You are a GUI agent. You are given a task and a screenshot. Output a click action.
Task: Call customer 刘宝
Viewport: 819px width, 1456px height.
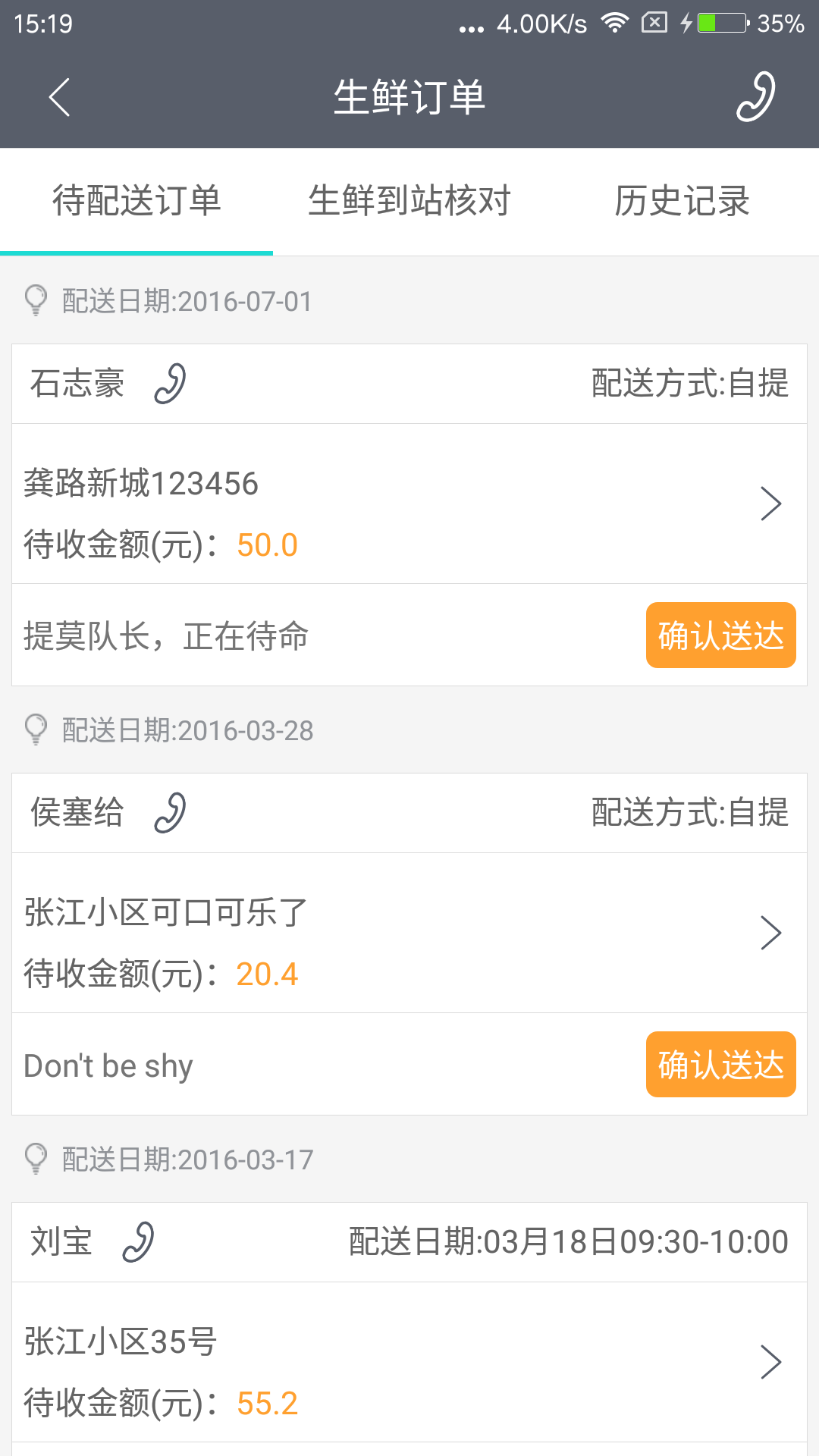(139, 1242)
